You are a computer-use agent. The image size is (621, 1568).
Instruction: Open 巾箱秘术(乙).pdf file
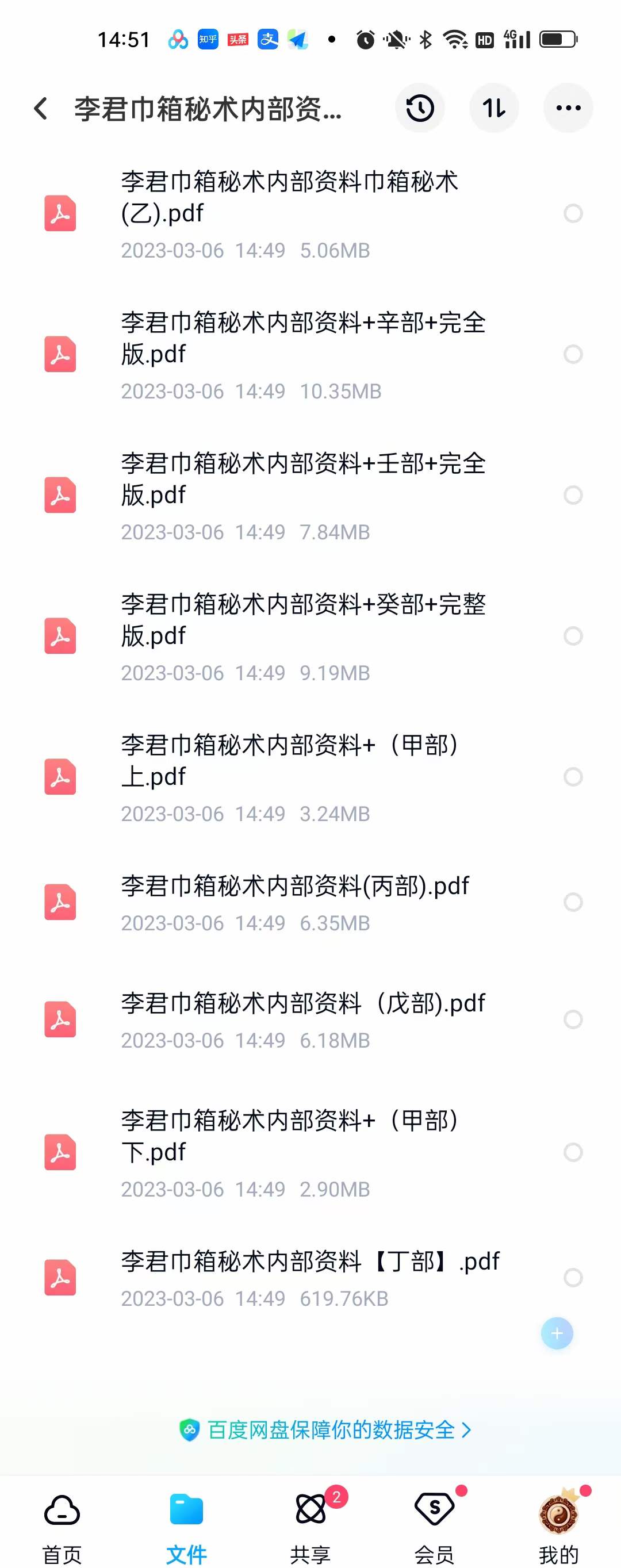[x=289, y=198]
